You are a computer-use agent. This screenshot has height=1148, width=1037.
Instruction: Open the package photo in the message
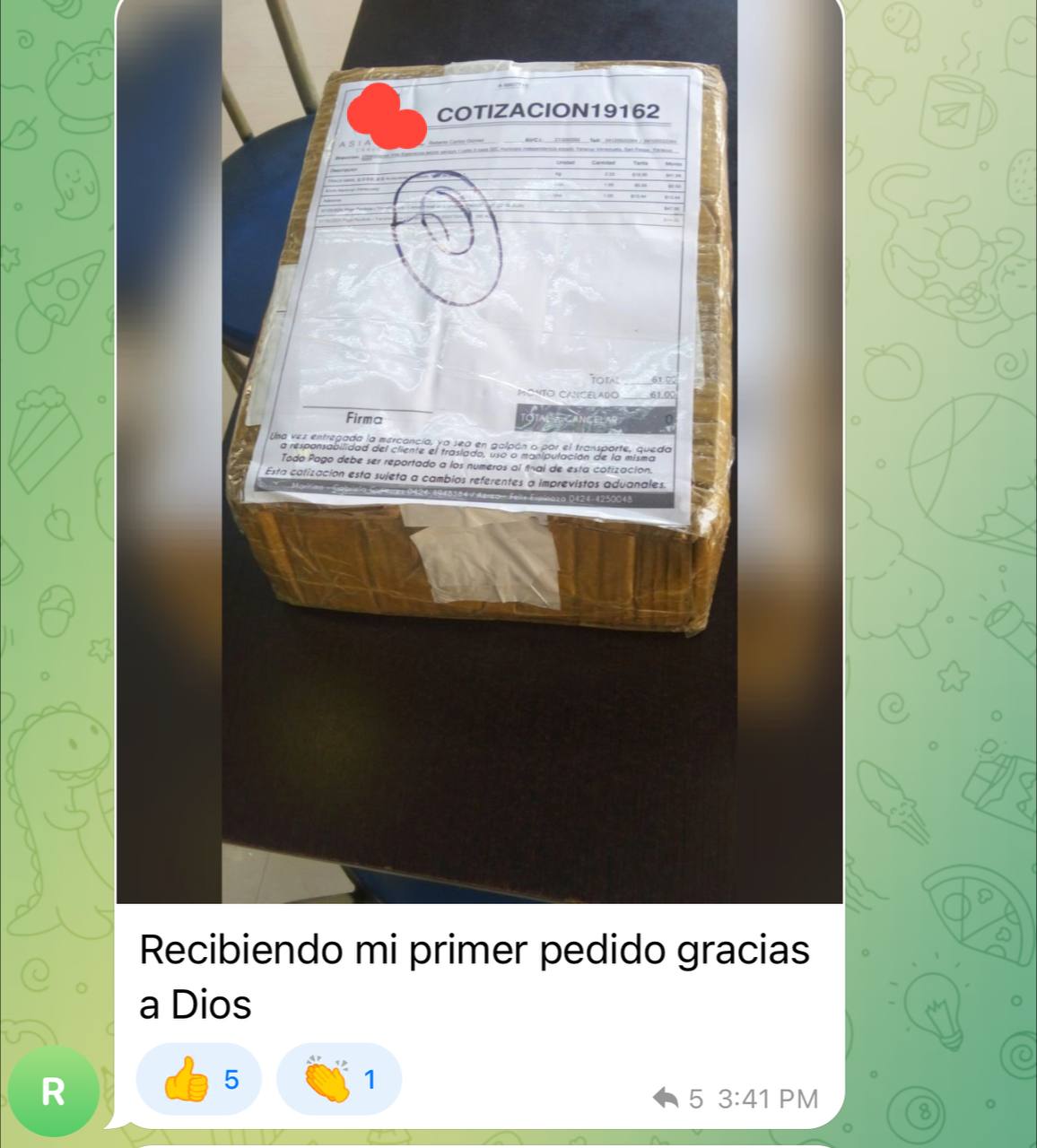(480, 448)
